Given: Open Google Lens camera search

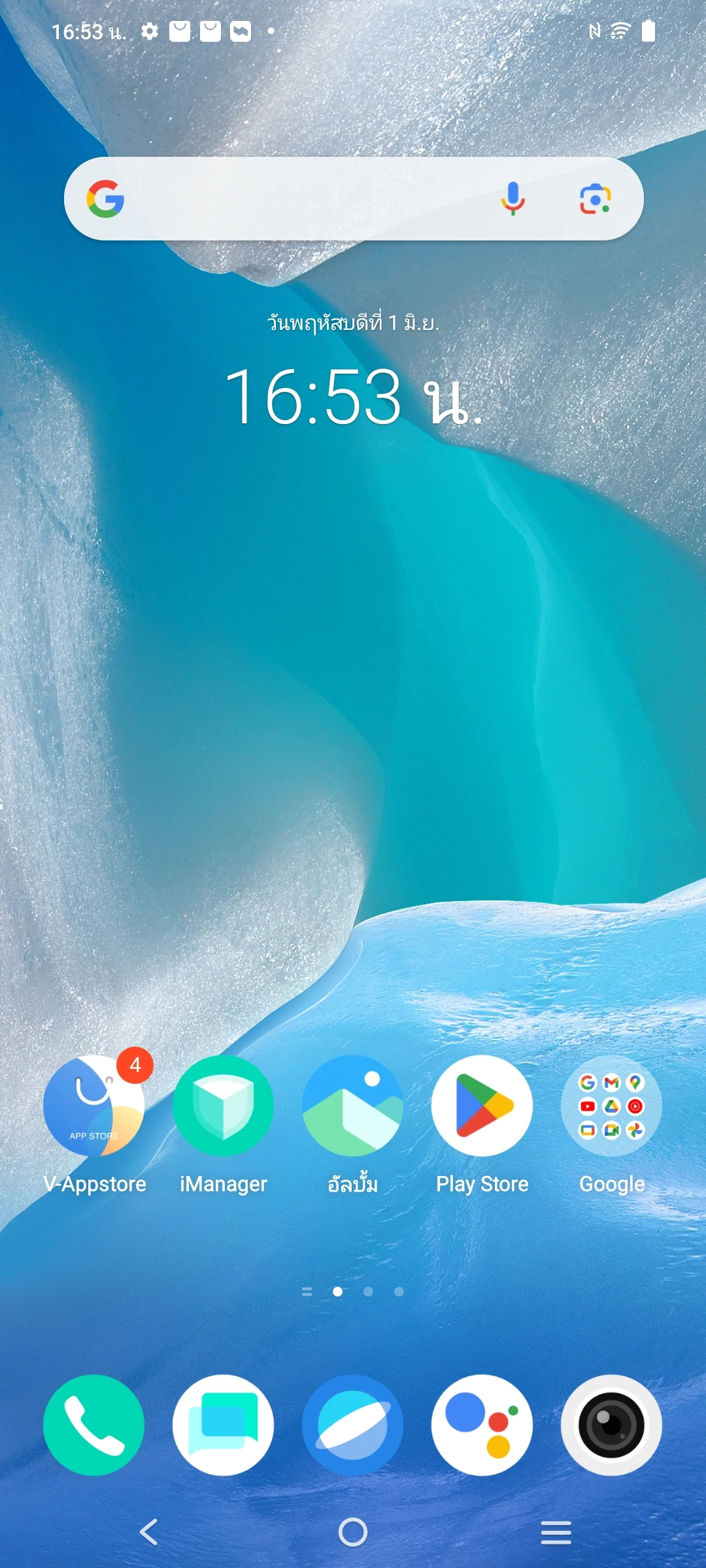Looking at the screenshot, I should pyautogui.click(x=595, y=199).
